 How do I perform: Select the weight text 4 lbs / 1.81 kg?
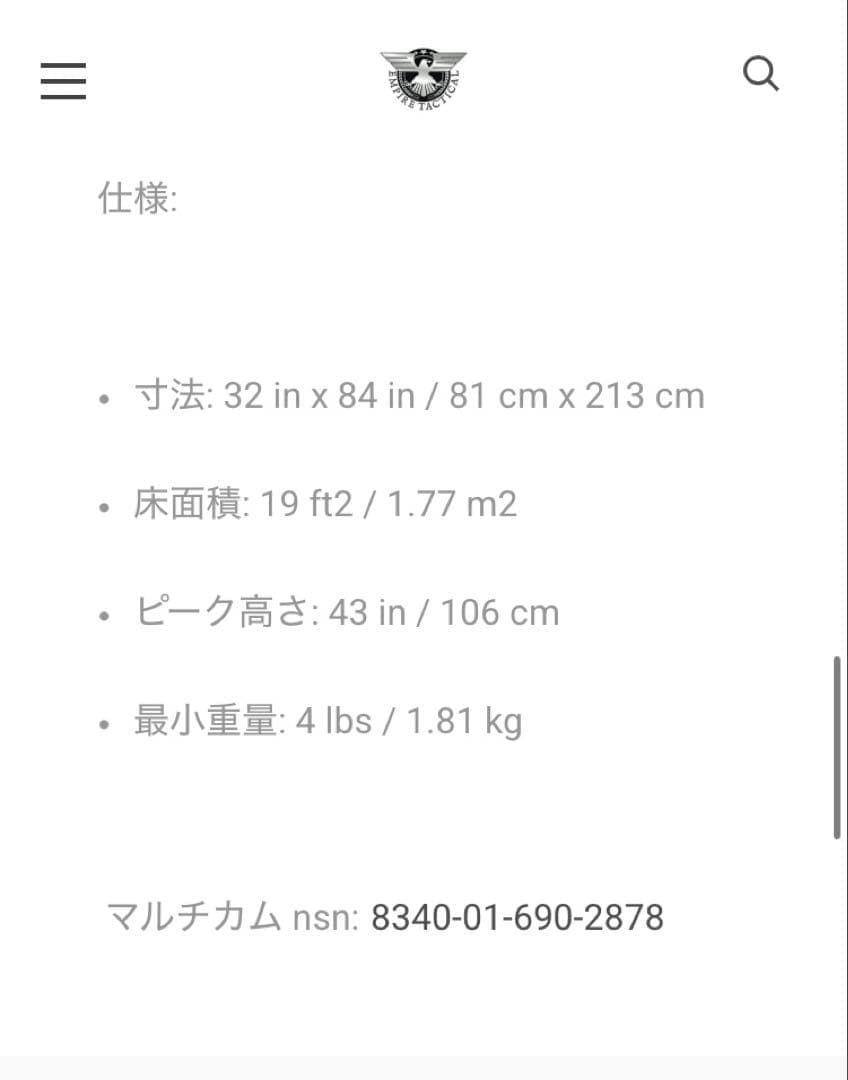pos(410,720)
